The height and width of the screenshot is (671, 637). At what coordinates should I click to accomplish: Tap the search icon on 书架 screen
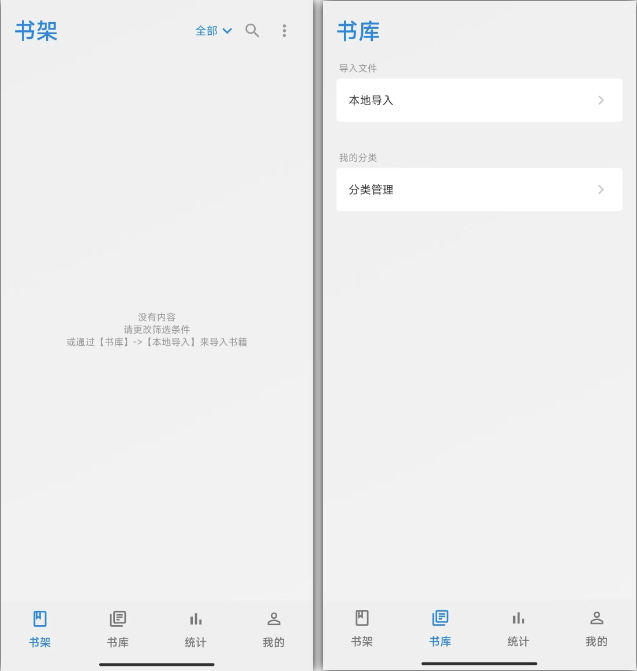[252, 31]
